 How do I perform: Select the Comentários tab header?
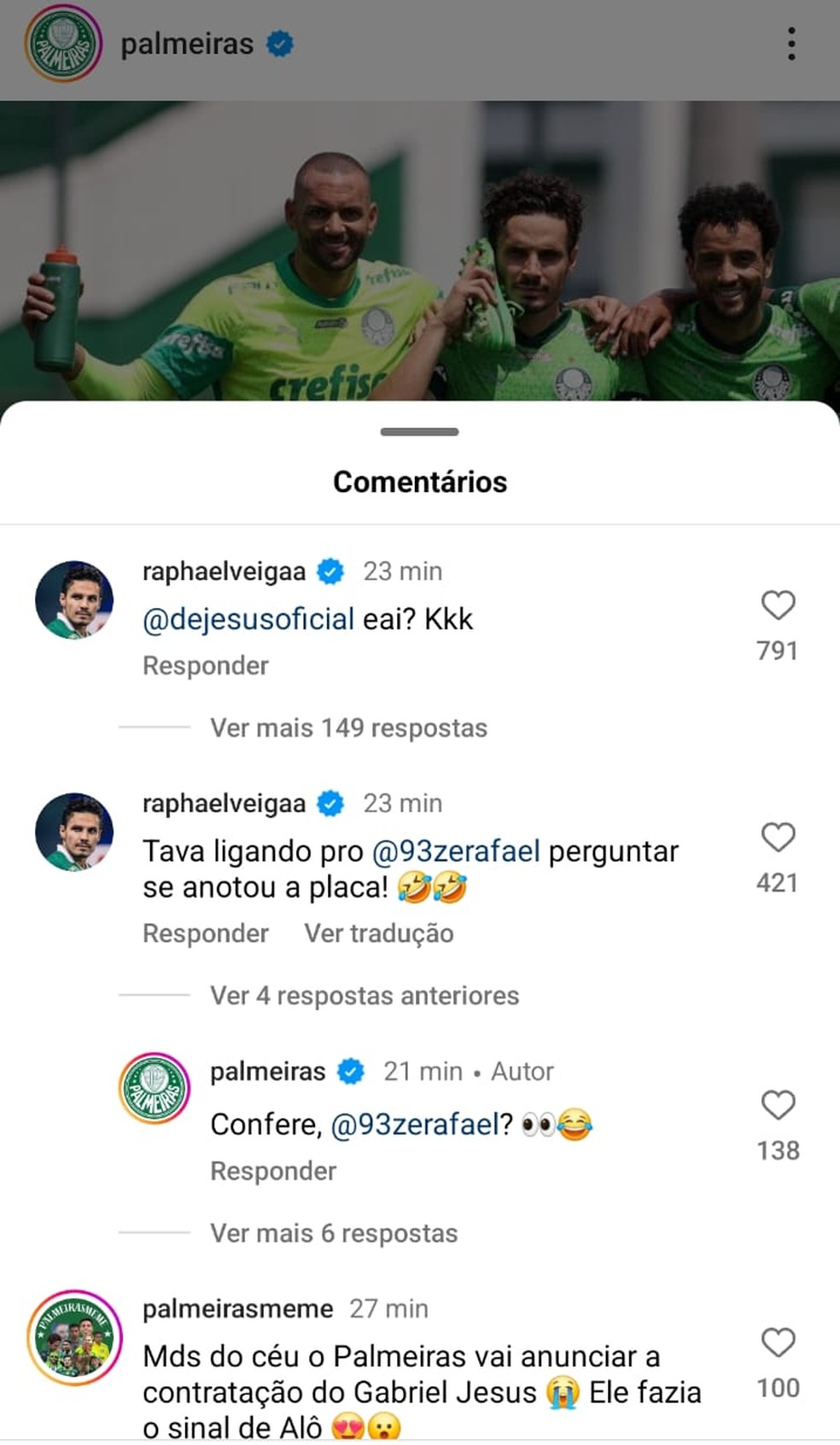pyautogui.click(x=420, y=481)
